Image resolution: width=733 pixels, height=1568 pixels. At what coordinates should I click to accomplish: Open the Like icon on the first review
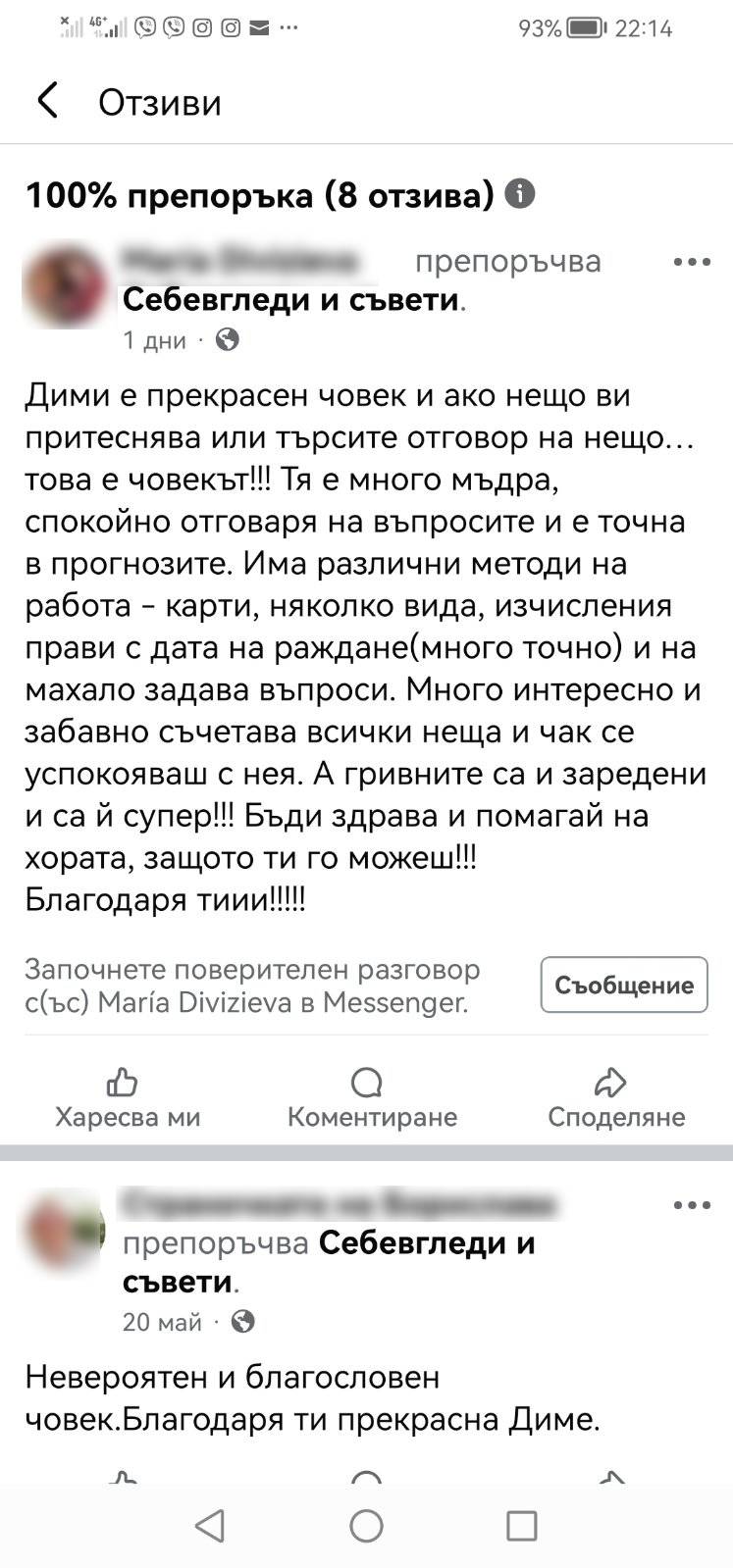click(x=121, y=1084)
